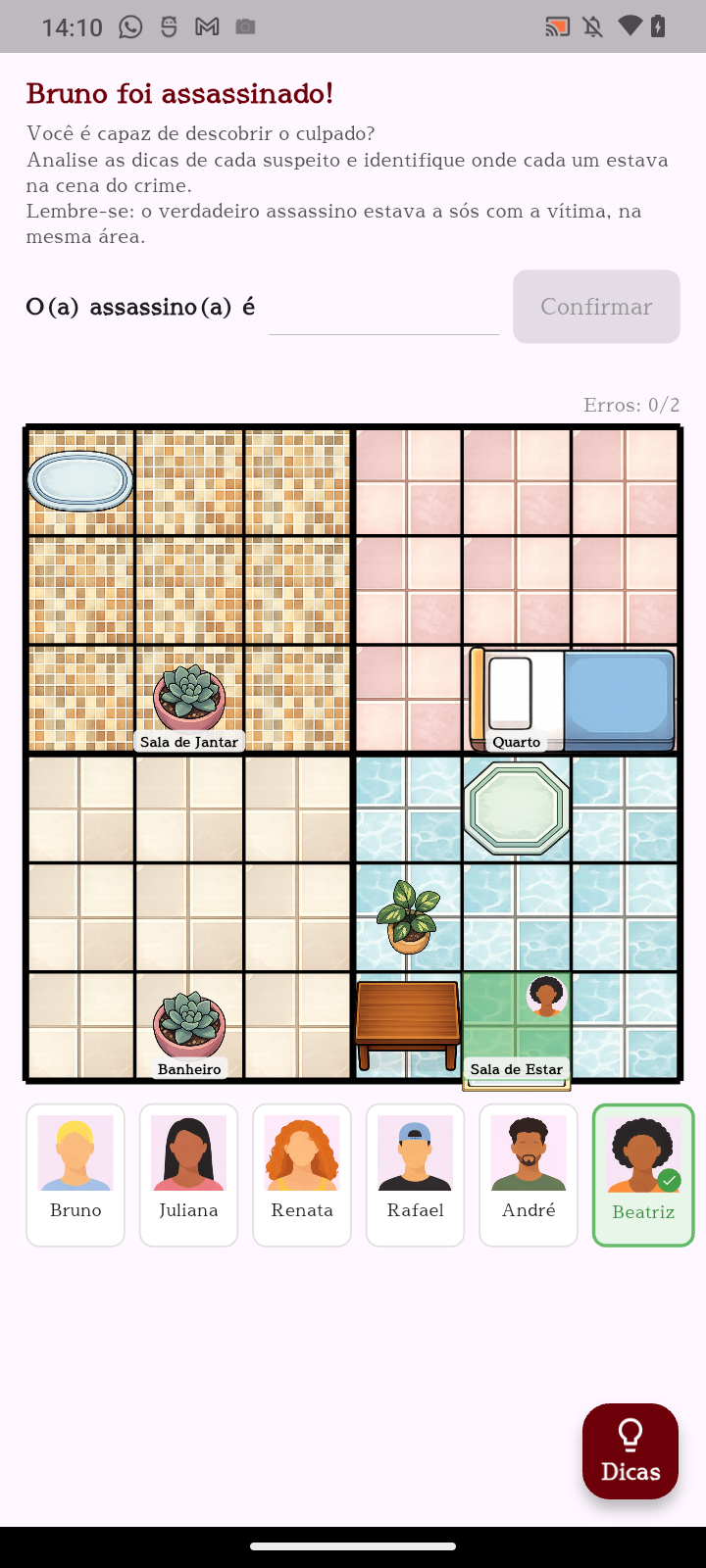Image resolution: width=706 pixels, height=1568 pixels.
Task: Tap the oval mirror cell in Sala de Jantar
Action: [80, 481]
